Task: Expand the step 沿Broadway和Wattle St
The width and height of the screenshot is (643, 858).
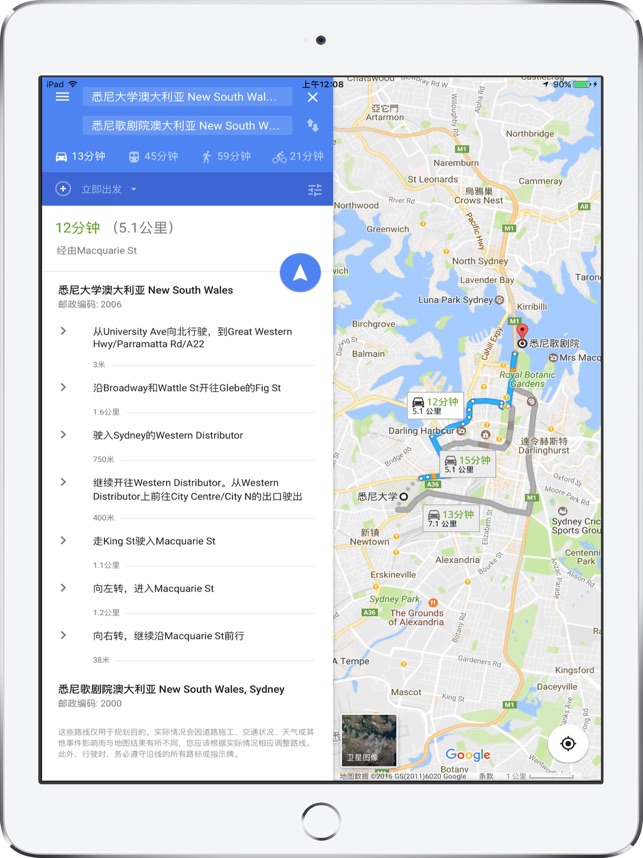Action: coord(64,388)
